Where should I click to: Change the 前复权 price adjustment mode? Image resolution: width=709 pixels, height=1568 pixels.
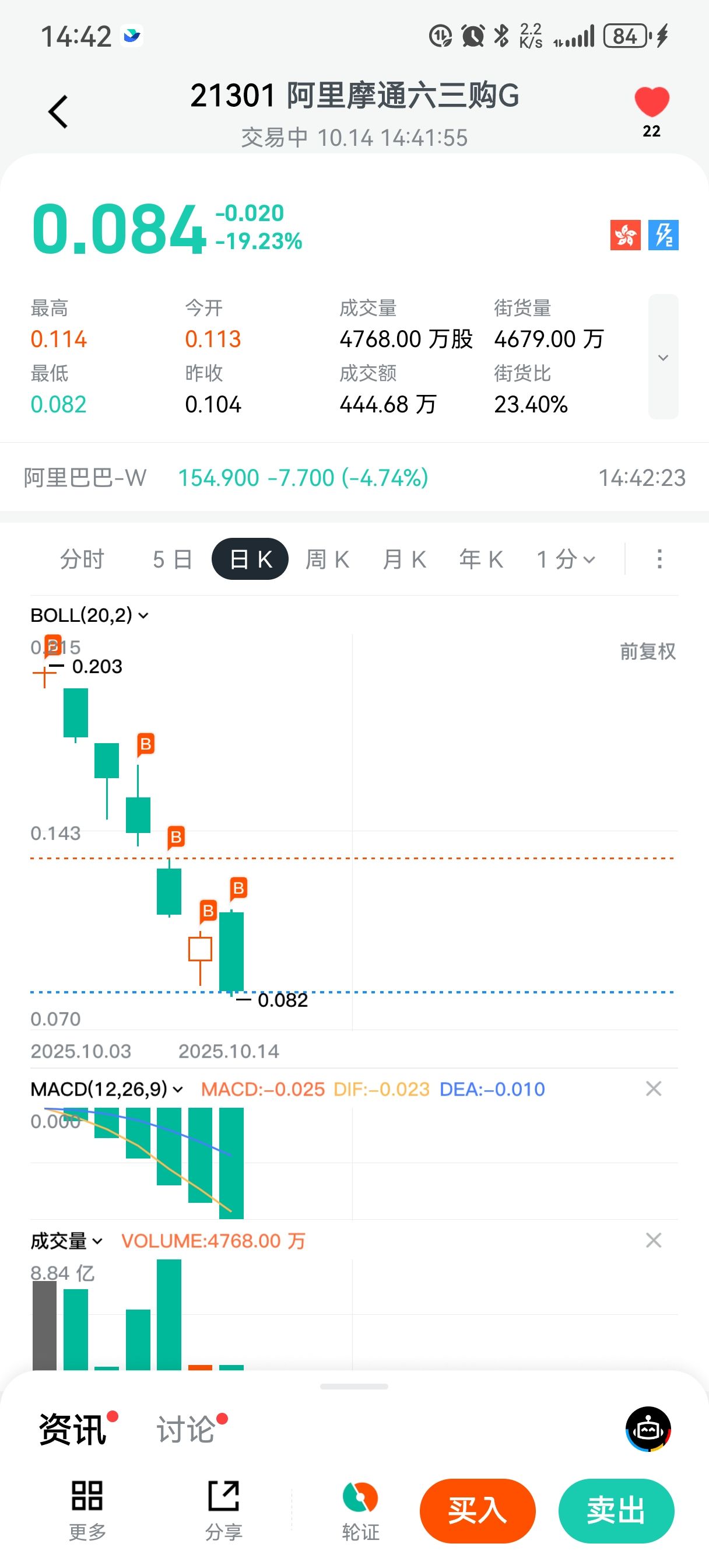pos(648,652)
